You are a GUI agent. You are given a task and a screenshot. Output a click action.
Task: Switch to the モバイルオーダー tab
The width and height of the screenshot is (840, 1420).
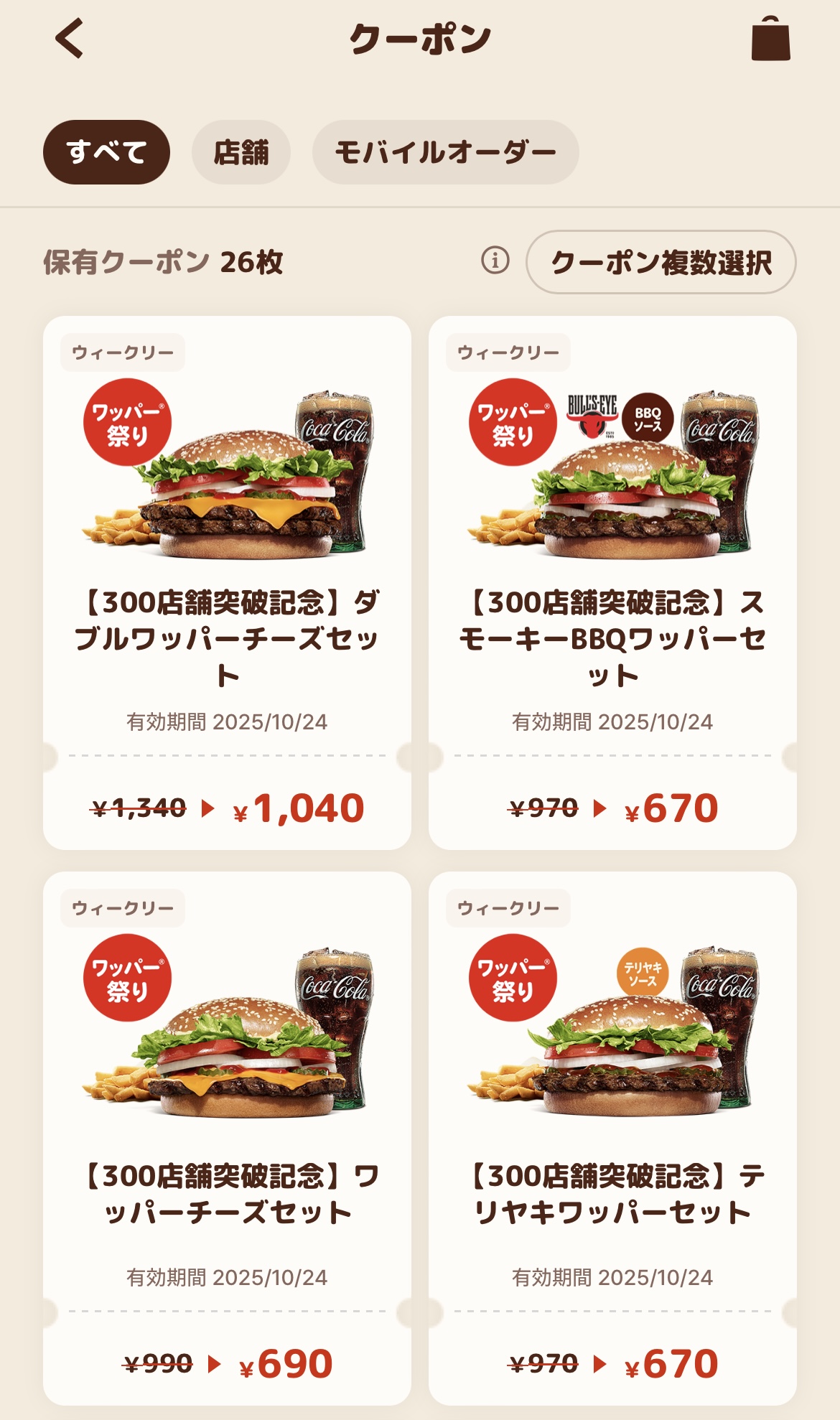[x=445, y=152]
